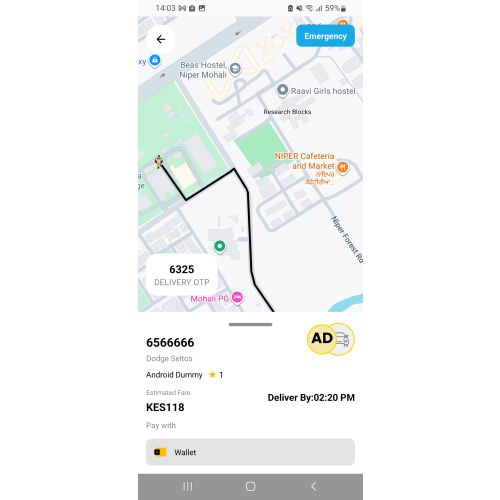Open recent apps from navigation bar
Viewport: 500px width, 500px height.
click(188, 486)
